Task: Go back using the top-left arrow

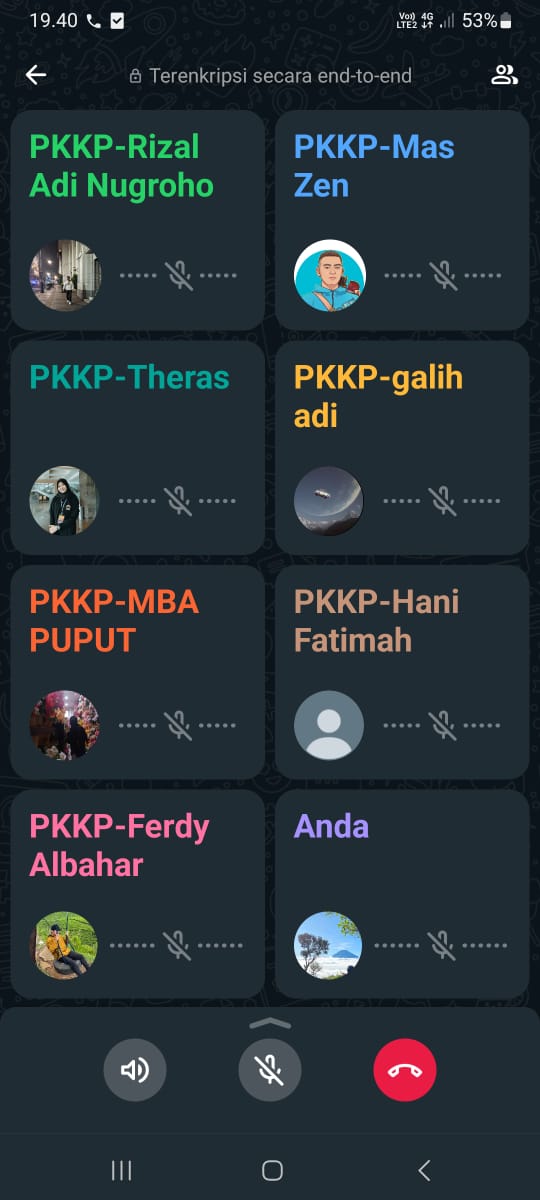Action: tap(36, 75)
